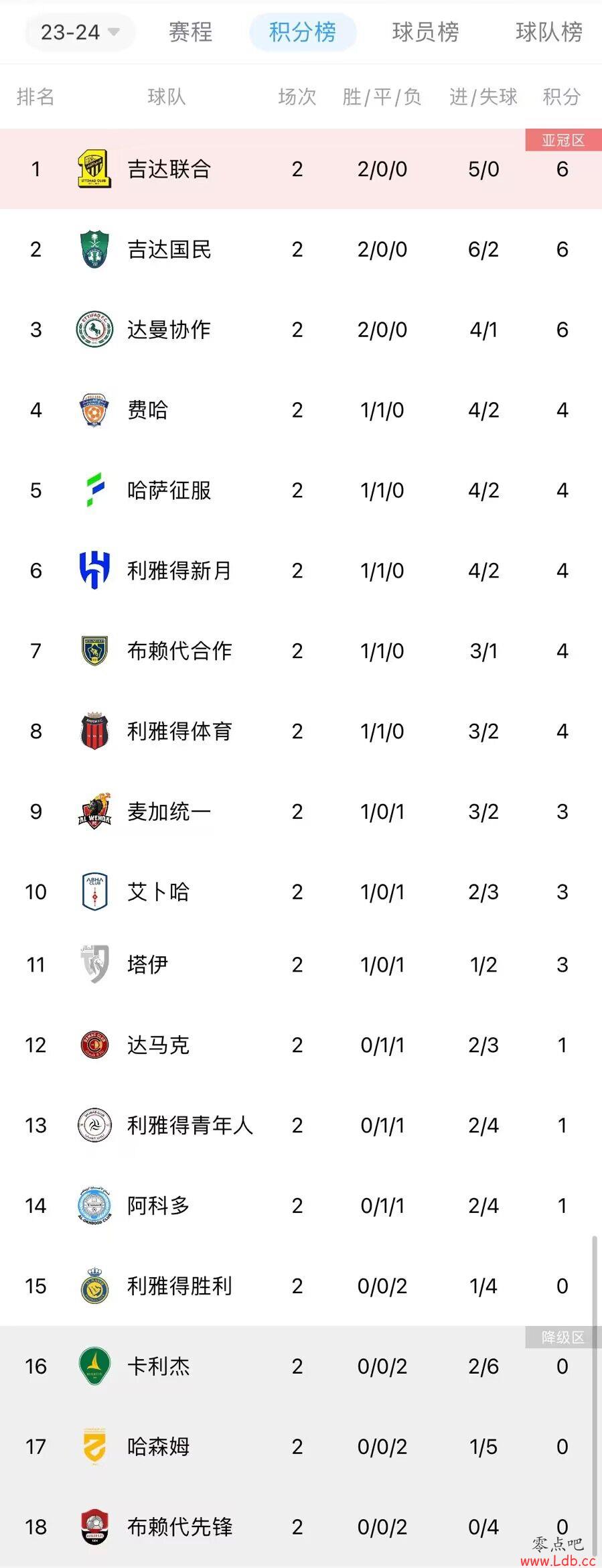Select the 哈萨征服 team row
The width and height of the screenshot is (602, 1568).
pyautogui.click(x=169, y=491)
